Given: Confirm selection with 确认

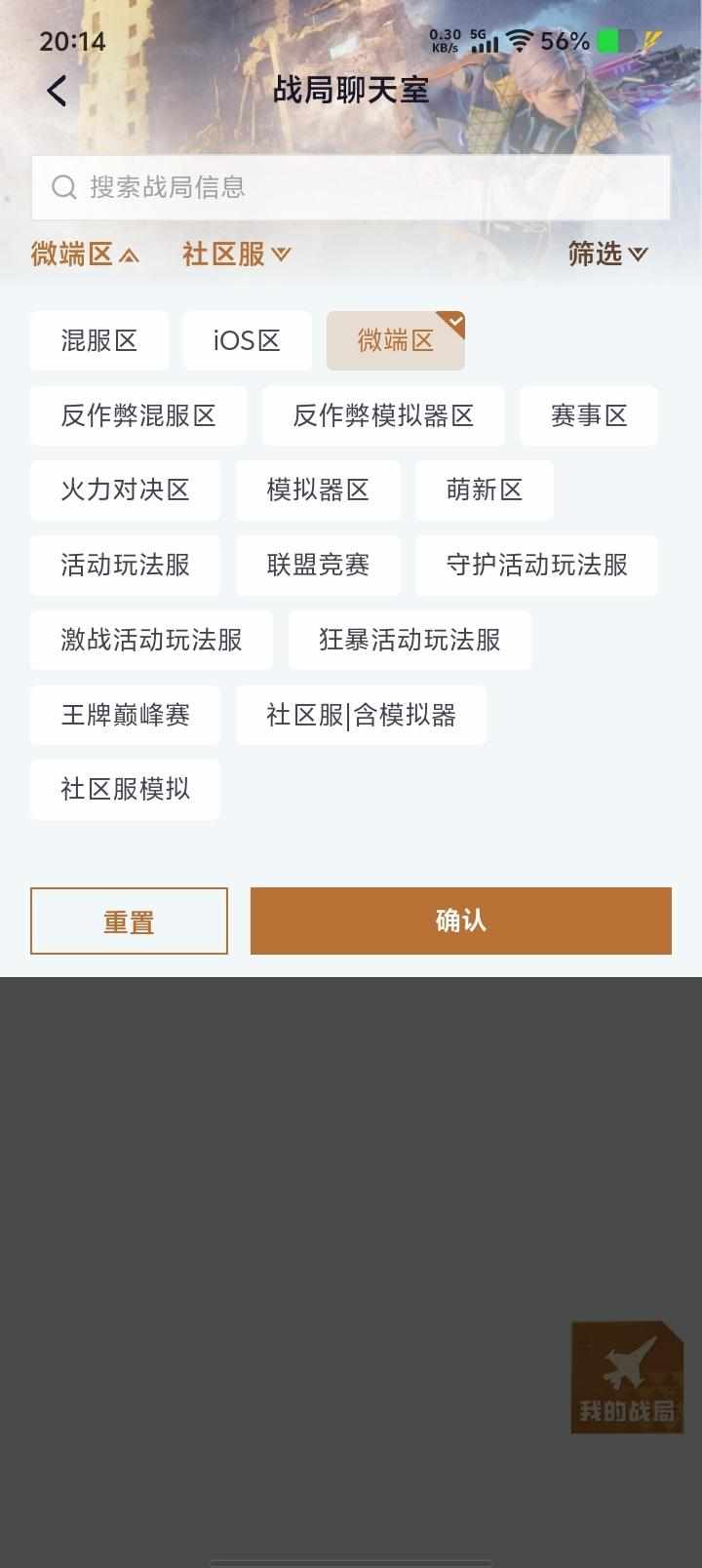Looking at the screenshot, I should click(460, 921).
